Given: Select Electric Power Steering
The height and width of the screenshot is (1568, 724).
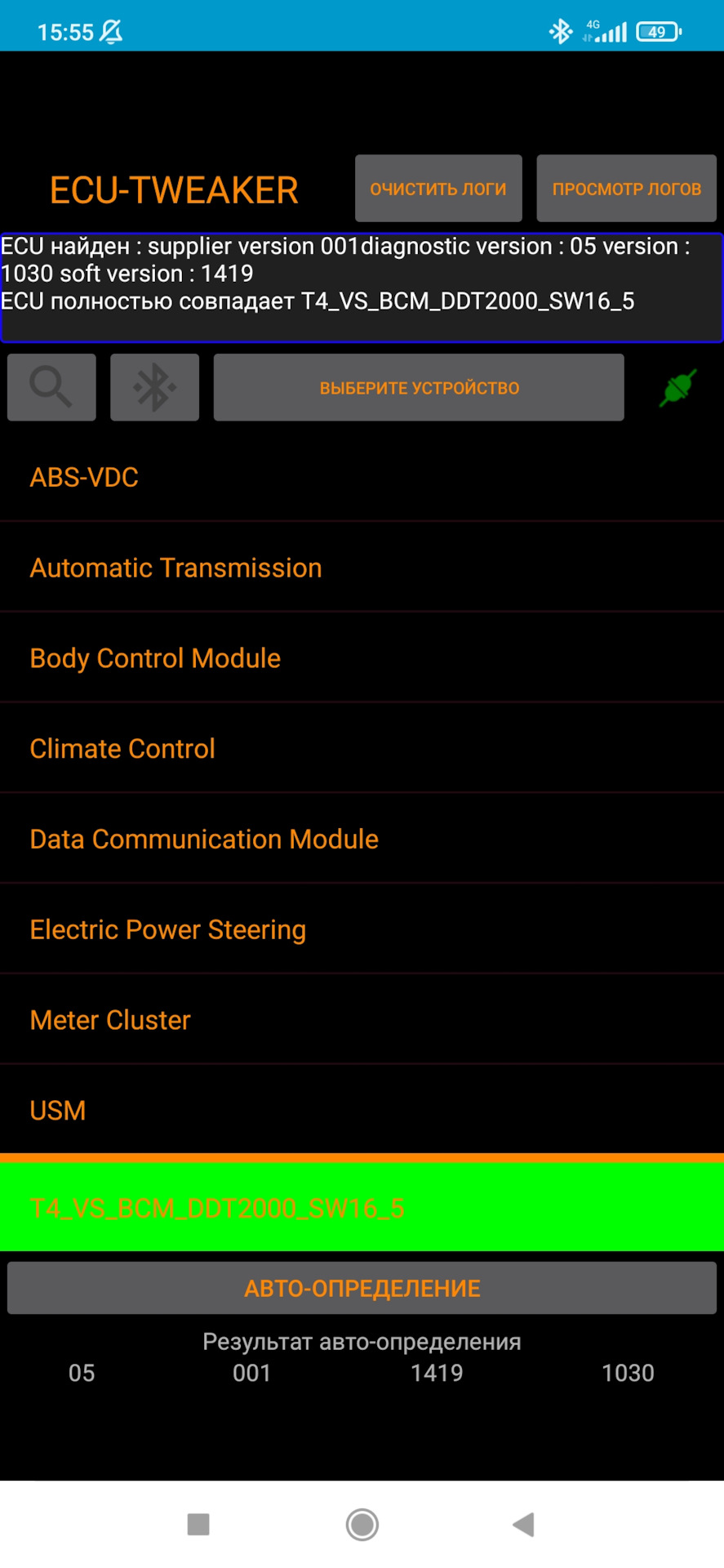Looking at the screenshot, I should 167,929.
